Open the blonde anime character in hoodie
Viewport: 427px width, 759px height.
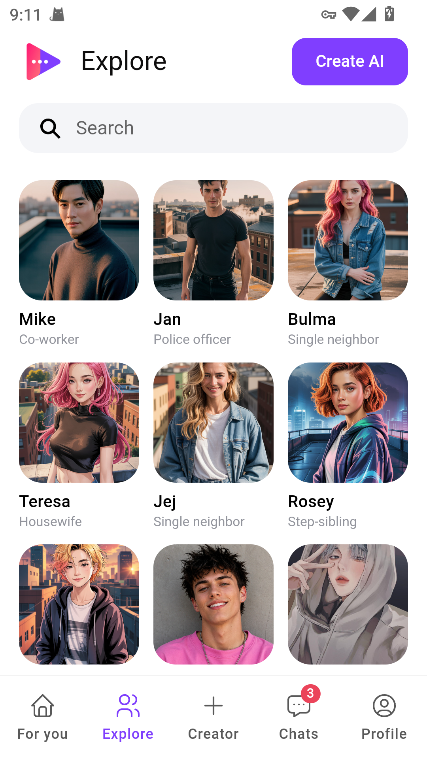[x=79, y=604]
